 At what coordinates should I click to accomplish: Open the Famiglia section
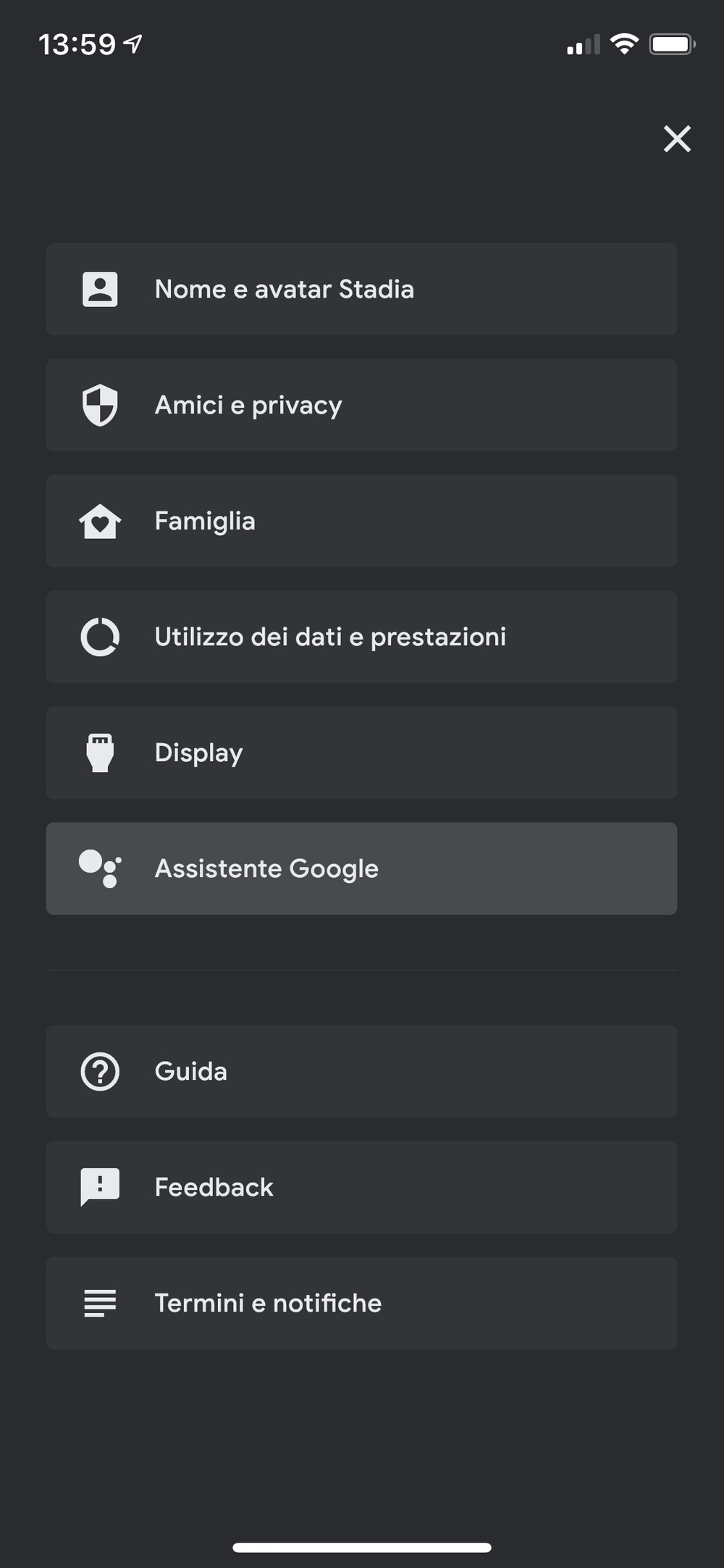point(362,521)
